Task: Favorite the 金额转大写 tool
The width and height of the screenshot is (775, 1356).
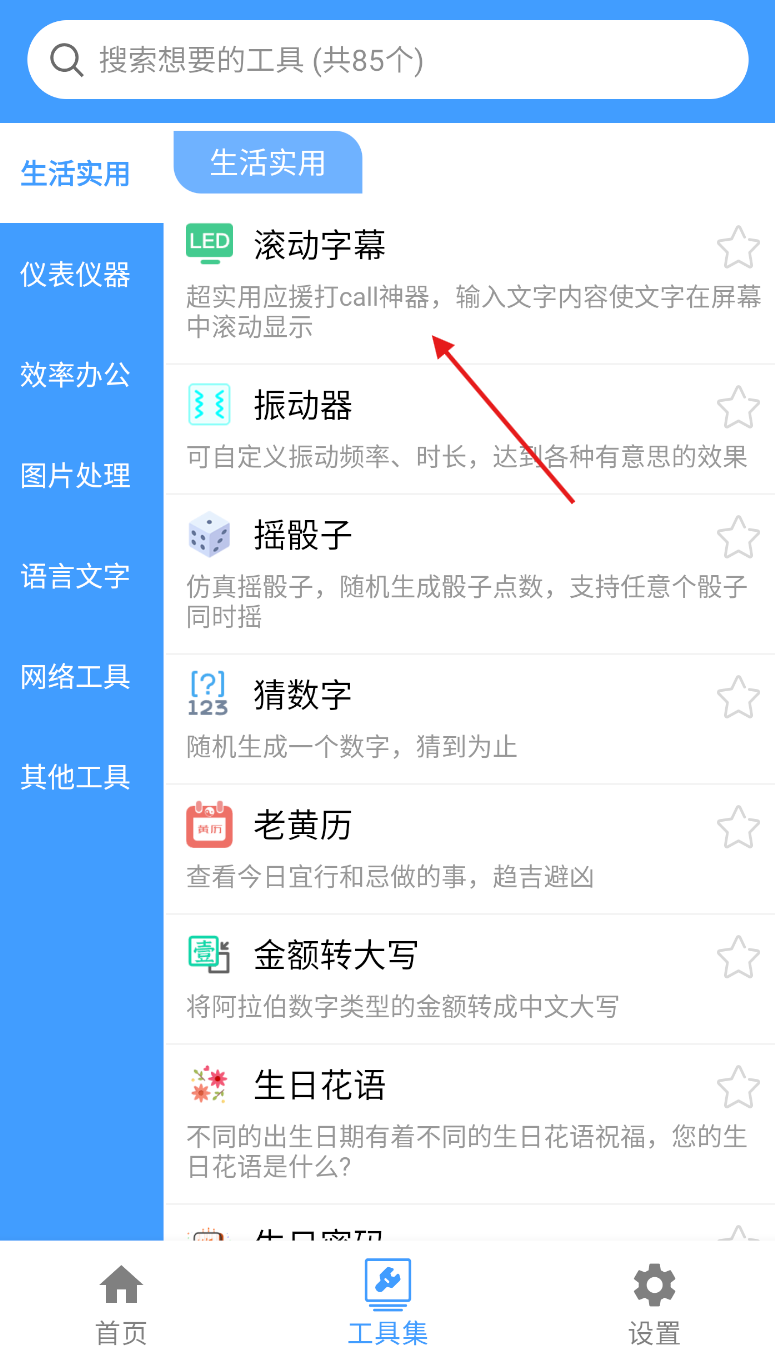Action: (738, 957)
